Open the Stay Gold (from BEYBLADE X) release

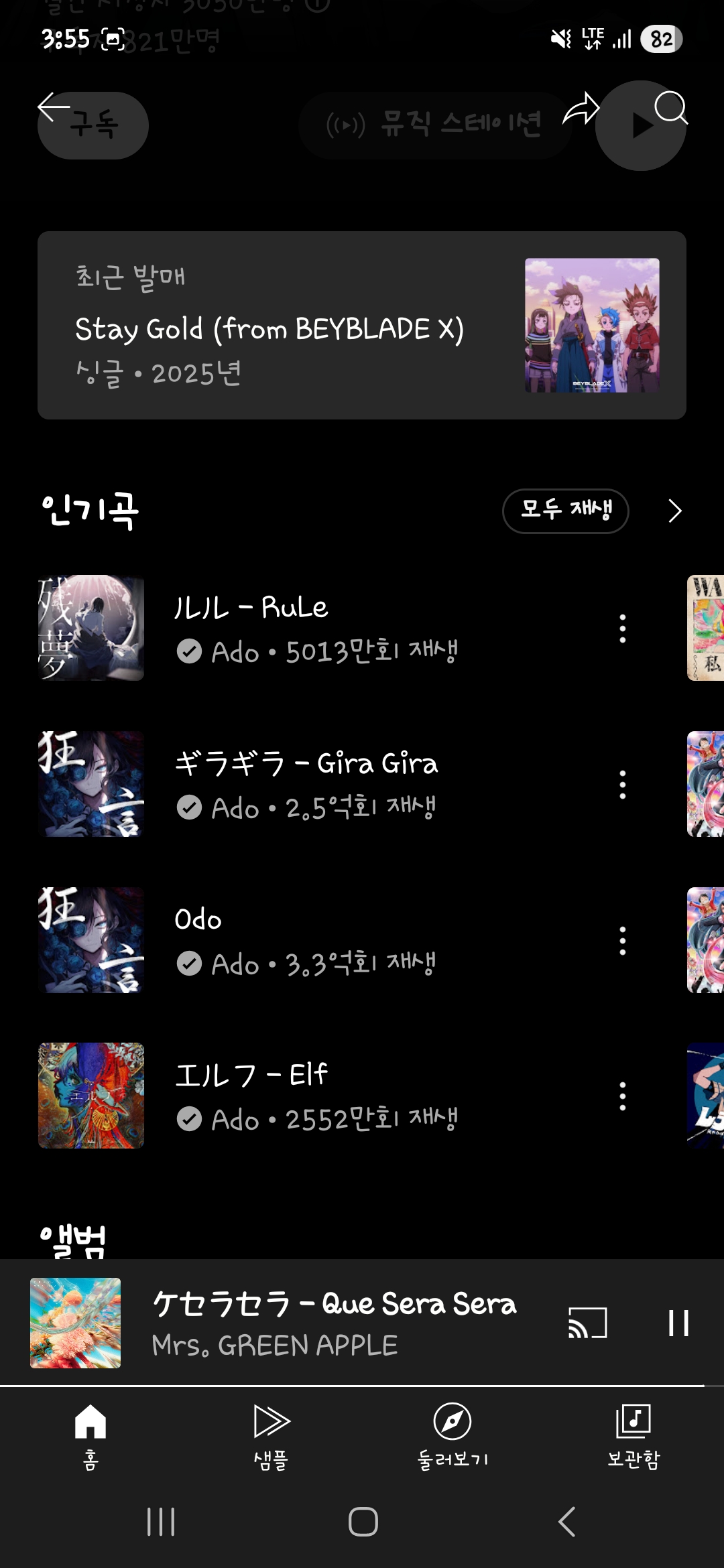pyautogui.click(x=362, y=326)
